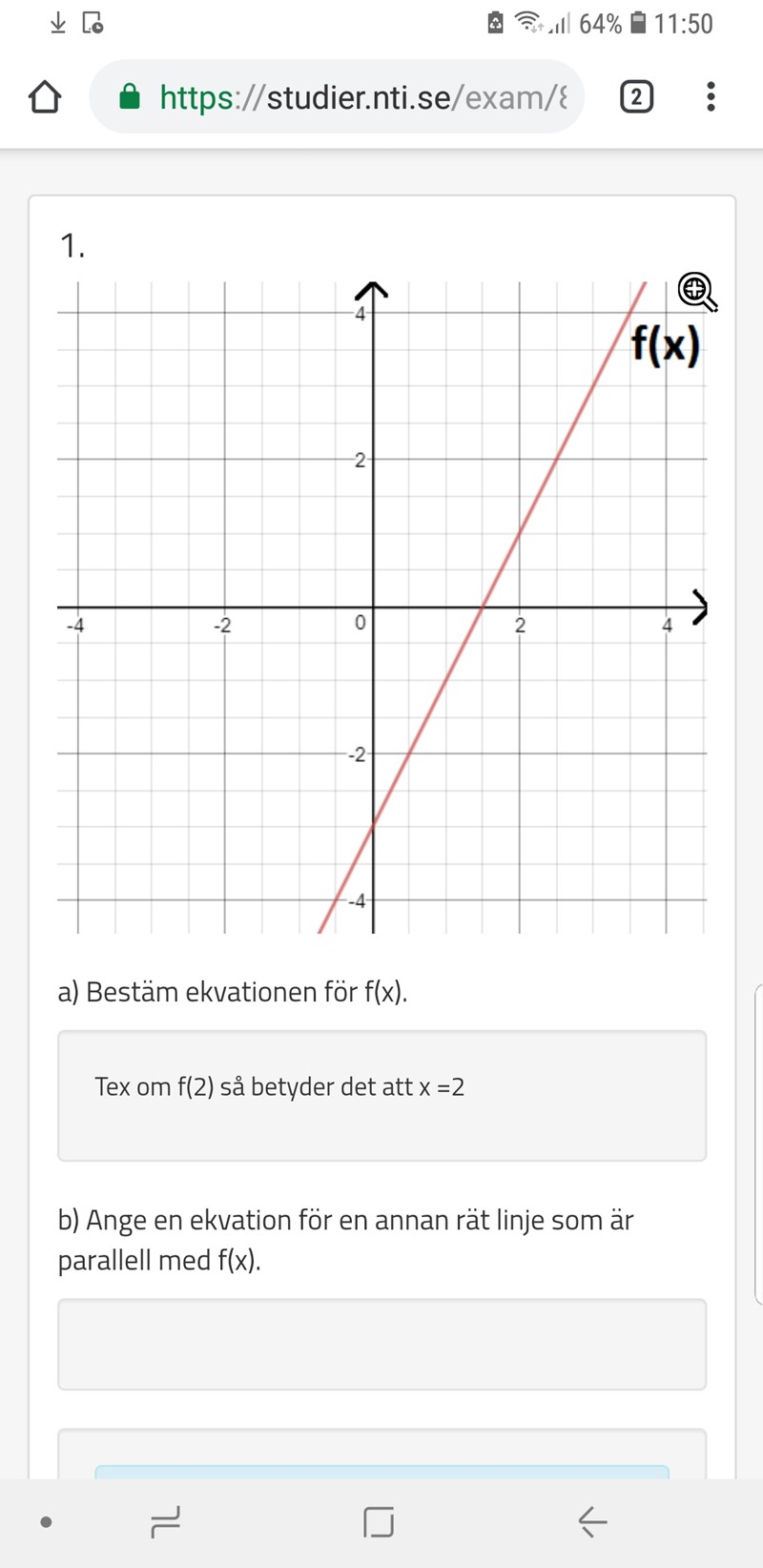763x1568 pixels.
Task: Tap the empty answer field for question b
Action: tap(381, 1344)
